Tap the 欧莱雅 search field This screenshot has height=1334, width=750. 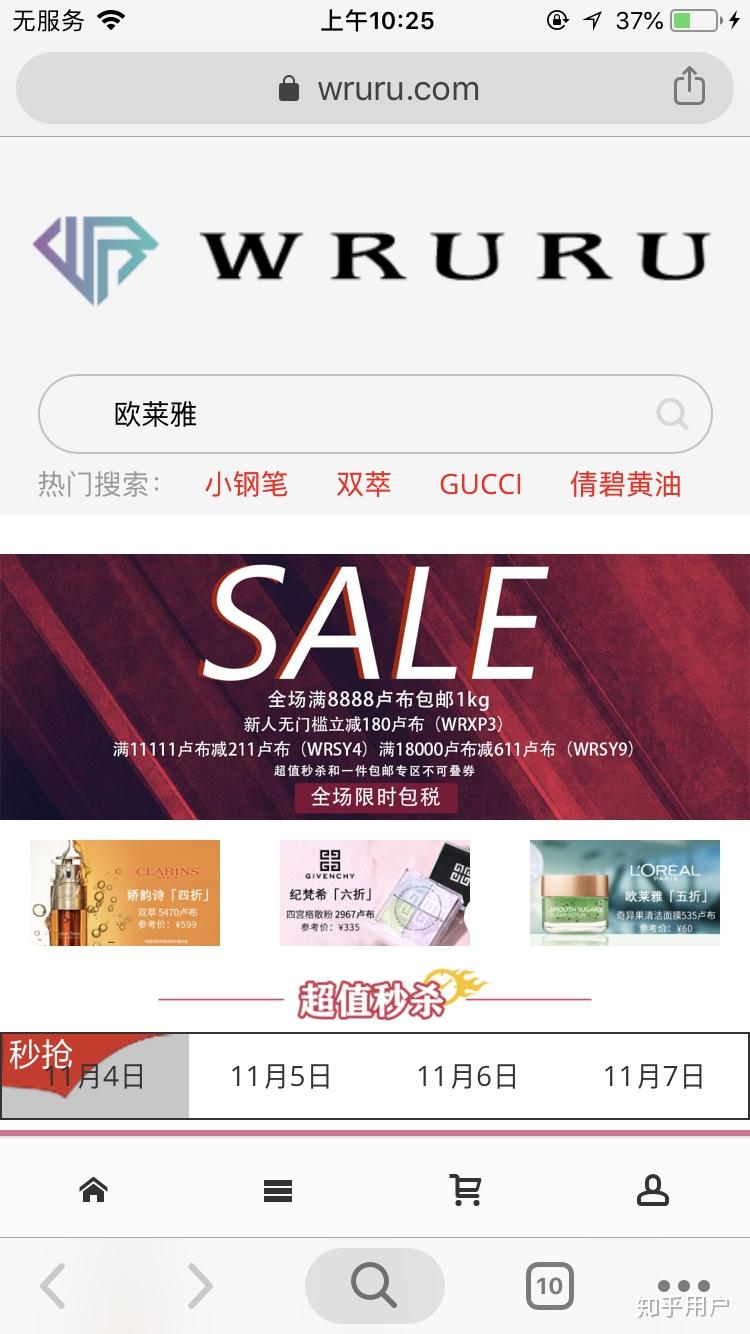tap(350, 414)
